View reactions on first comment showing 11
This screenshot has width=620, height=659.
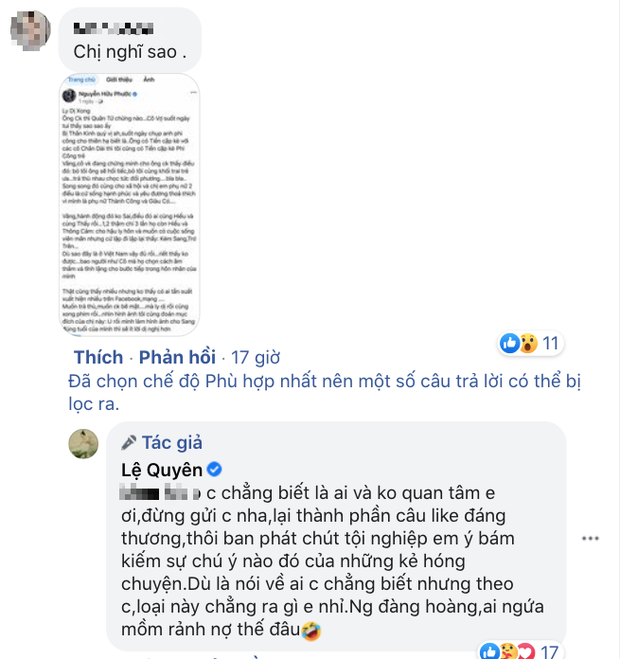[529, 345]
